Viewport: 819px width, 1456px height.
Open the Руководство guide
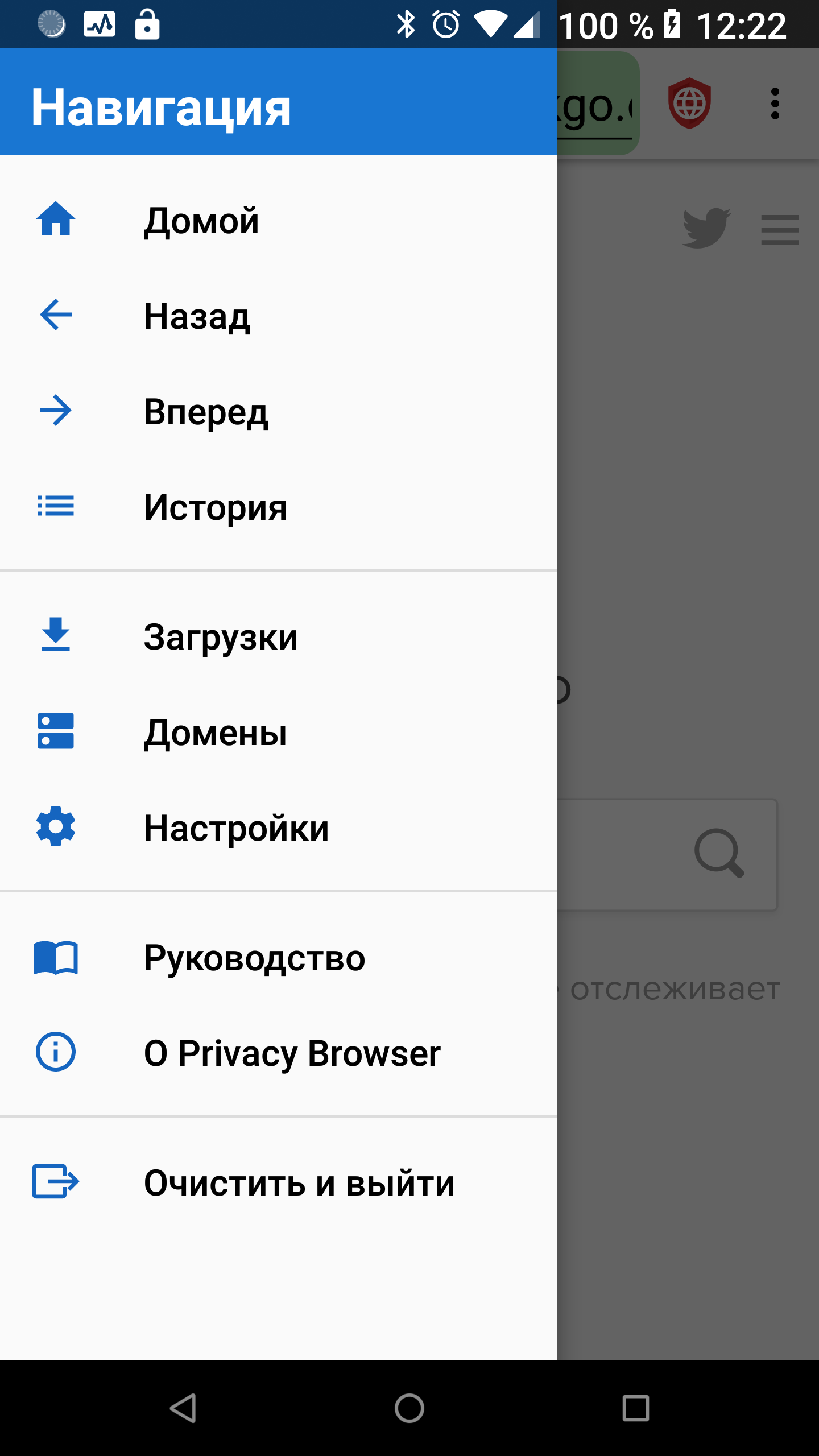[279, 957]
